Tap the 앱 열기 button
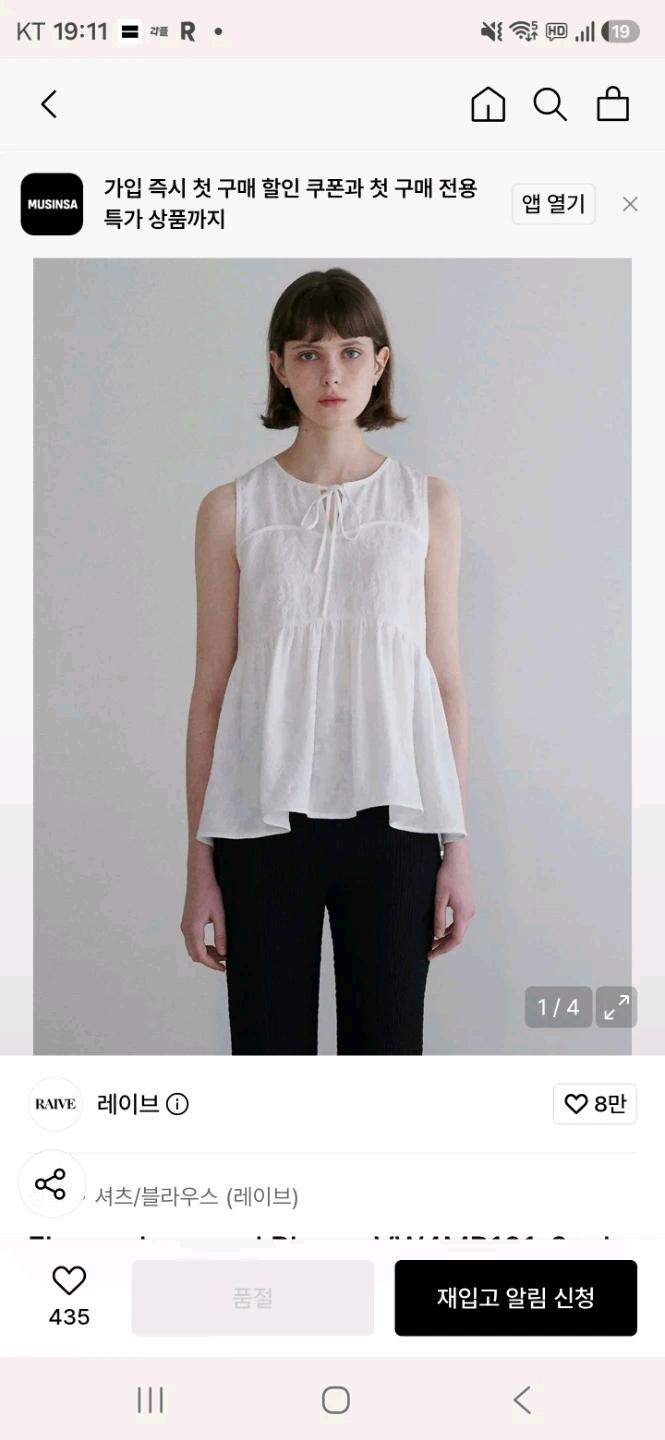The width and height of the screenshot is (665, 1440). pos(553,204)
